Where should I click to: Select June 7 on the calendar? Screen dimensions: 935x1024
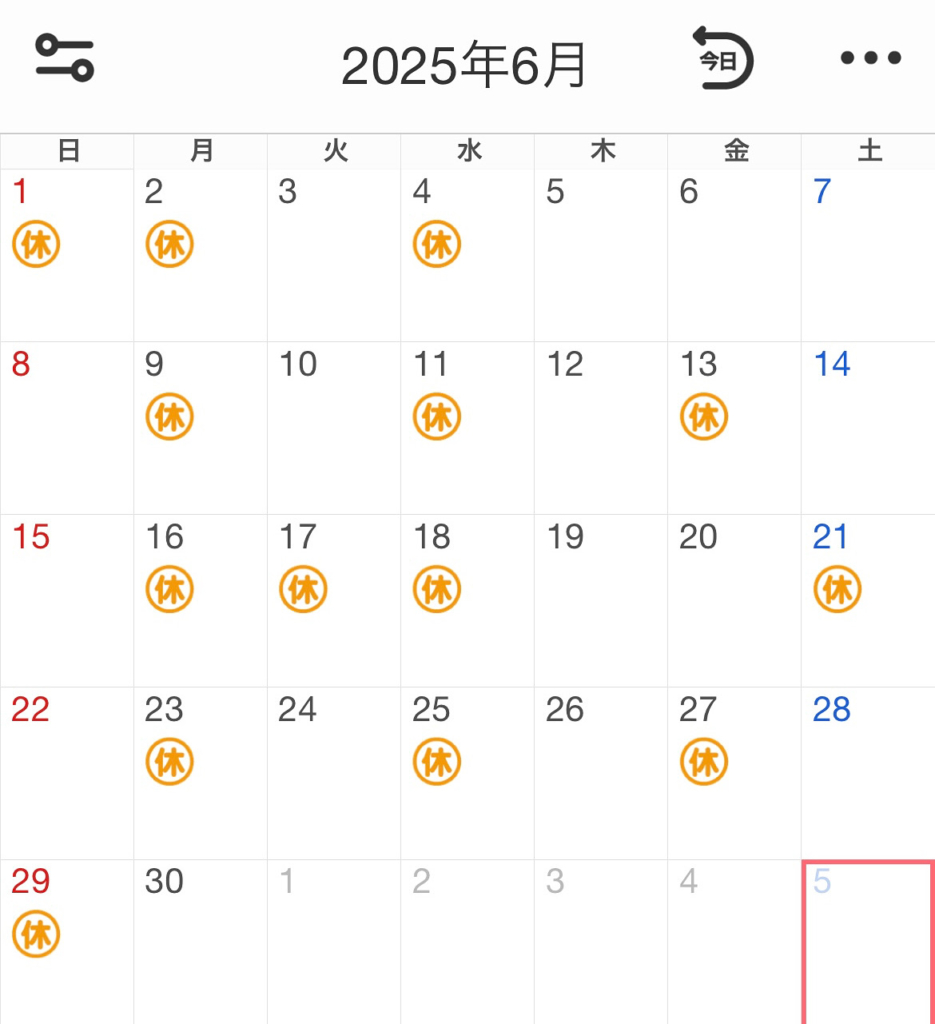point(868,255)
